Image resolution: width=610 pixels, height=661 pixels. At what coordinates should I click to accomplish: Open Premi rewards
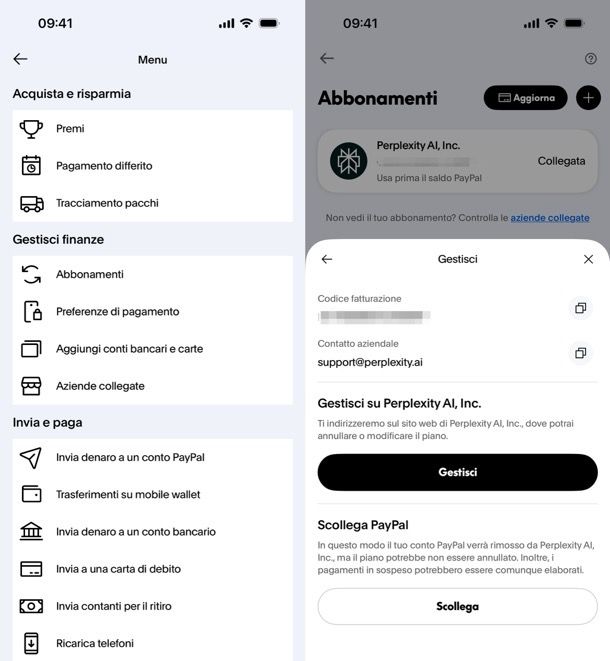(70, 129)
